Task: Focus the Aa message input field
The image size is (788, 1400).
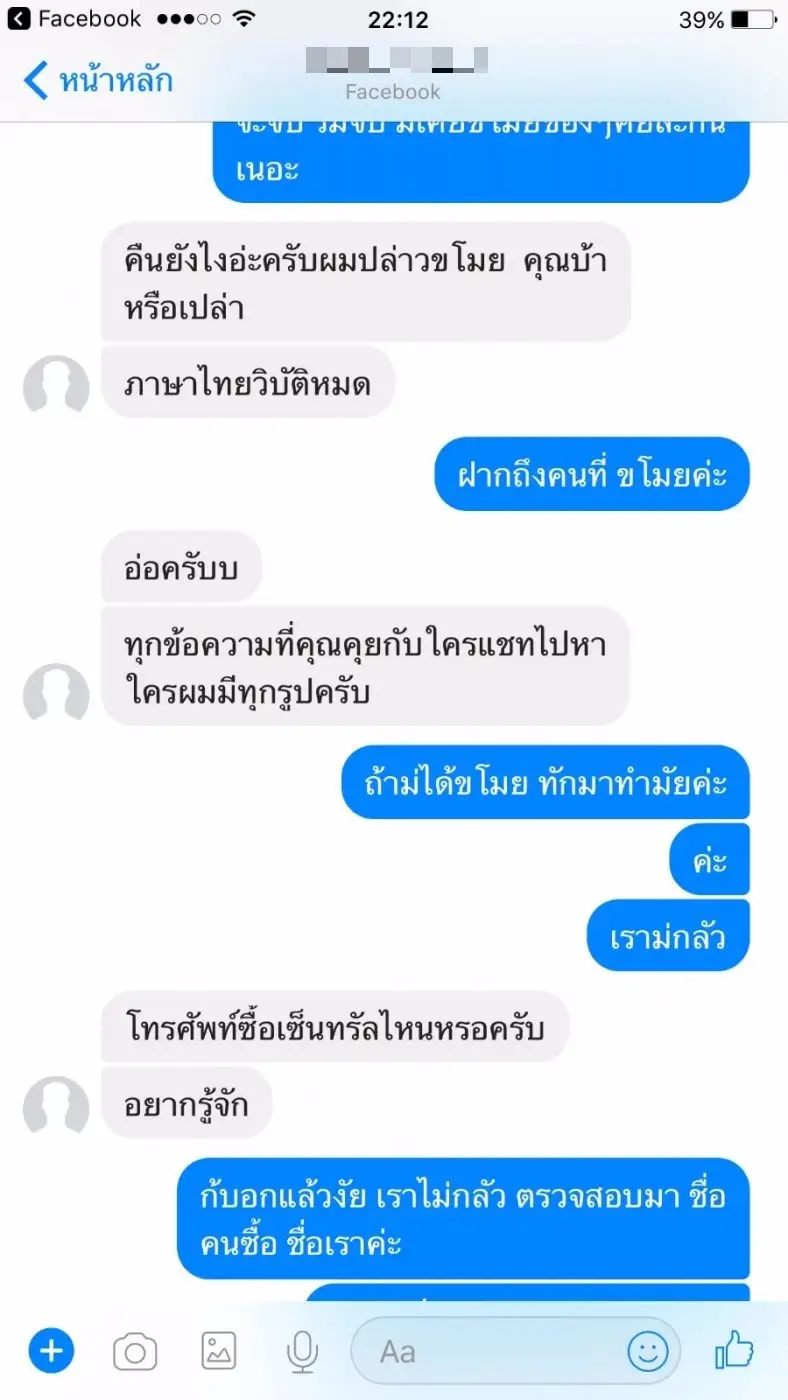Action: [490, 1352]
